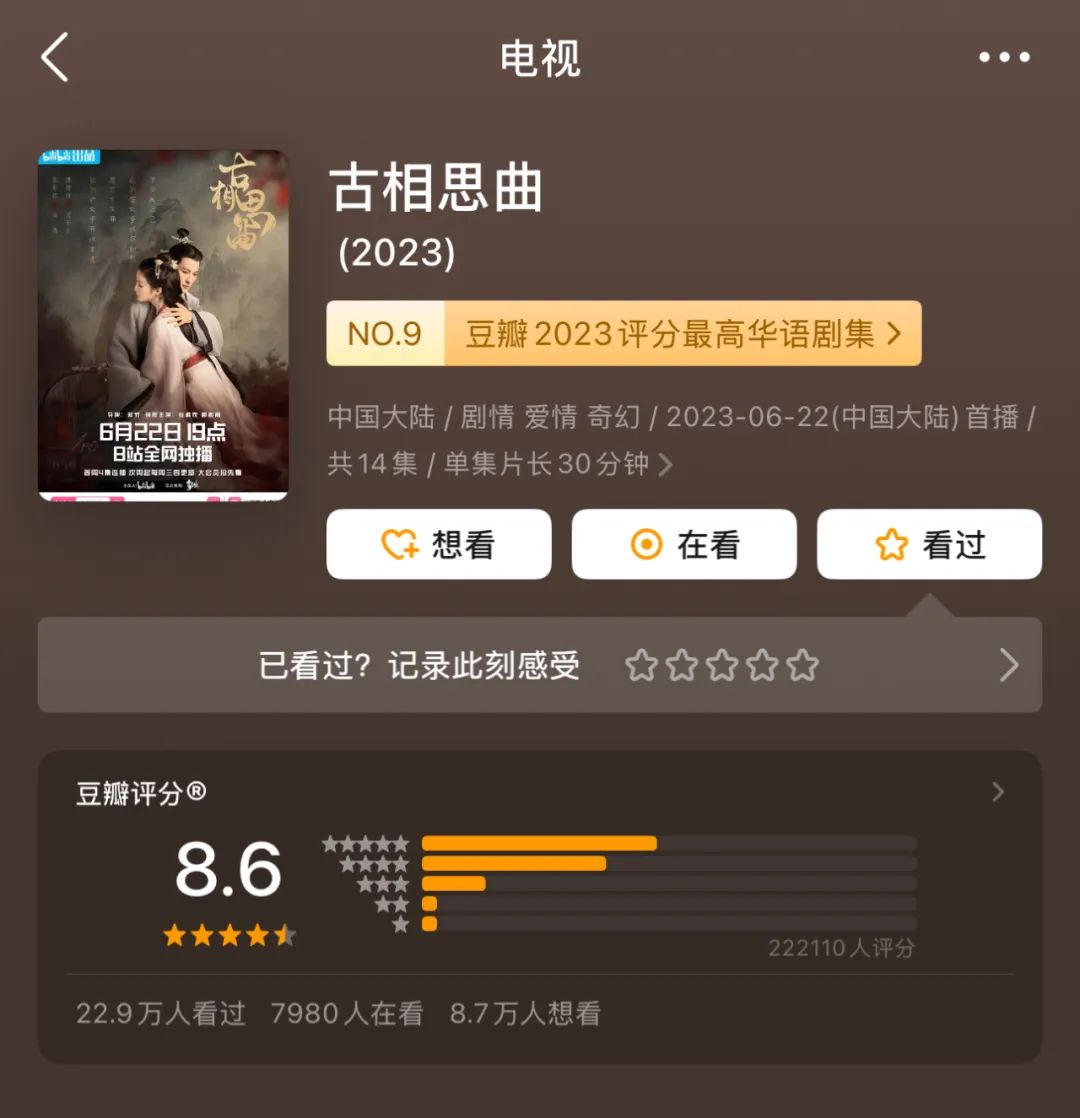
Task: Mark the show as 在看
Action: pos(684,545)
